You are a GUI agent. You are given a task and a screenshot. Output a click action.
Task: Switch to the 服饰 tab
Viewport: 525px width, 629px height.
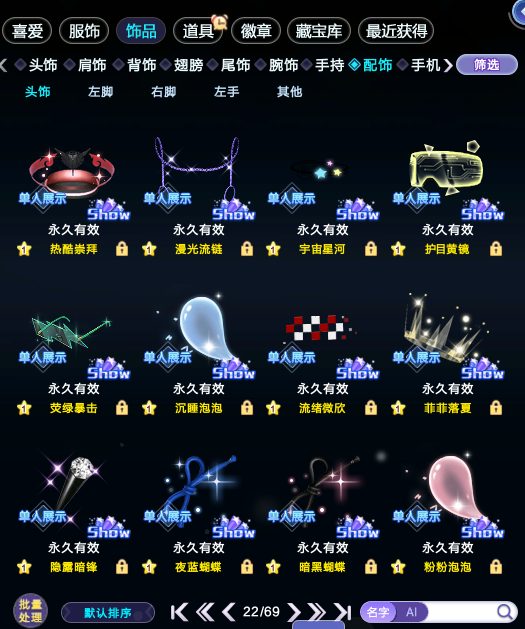(84, 31)
